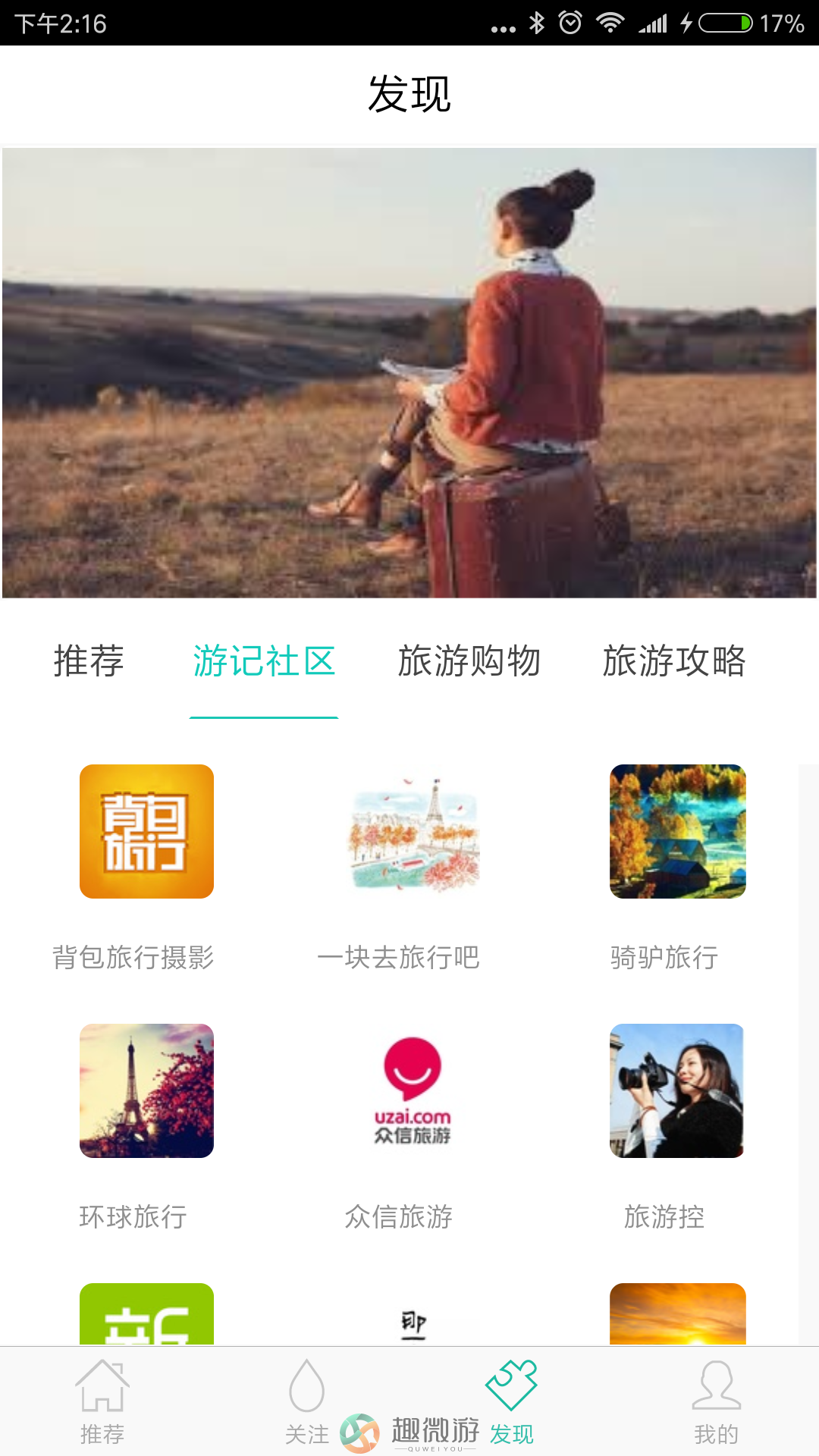Open the 我的 profile tab
819x1456 pixels.
(717, 1401)
